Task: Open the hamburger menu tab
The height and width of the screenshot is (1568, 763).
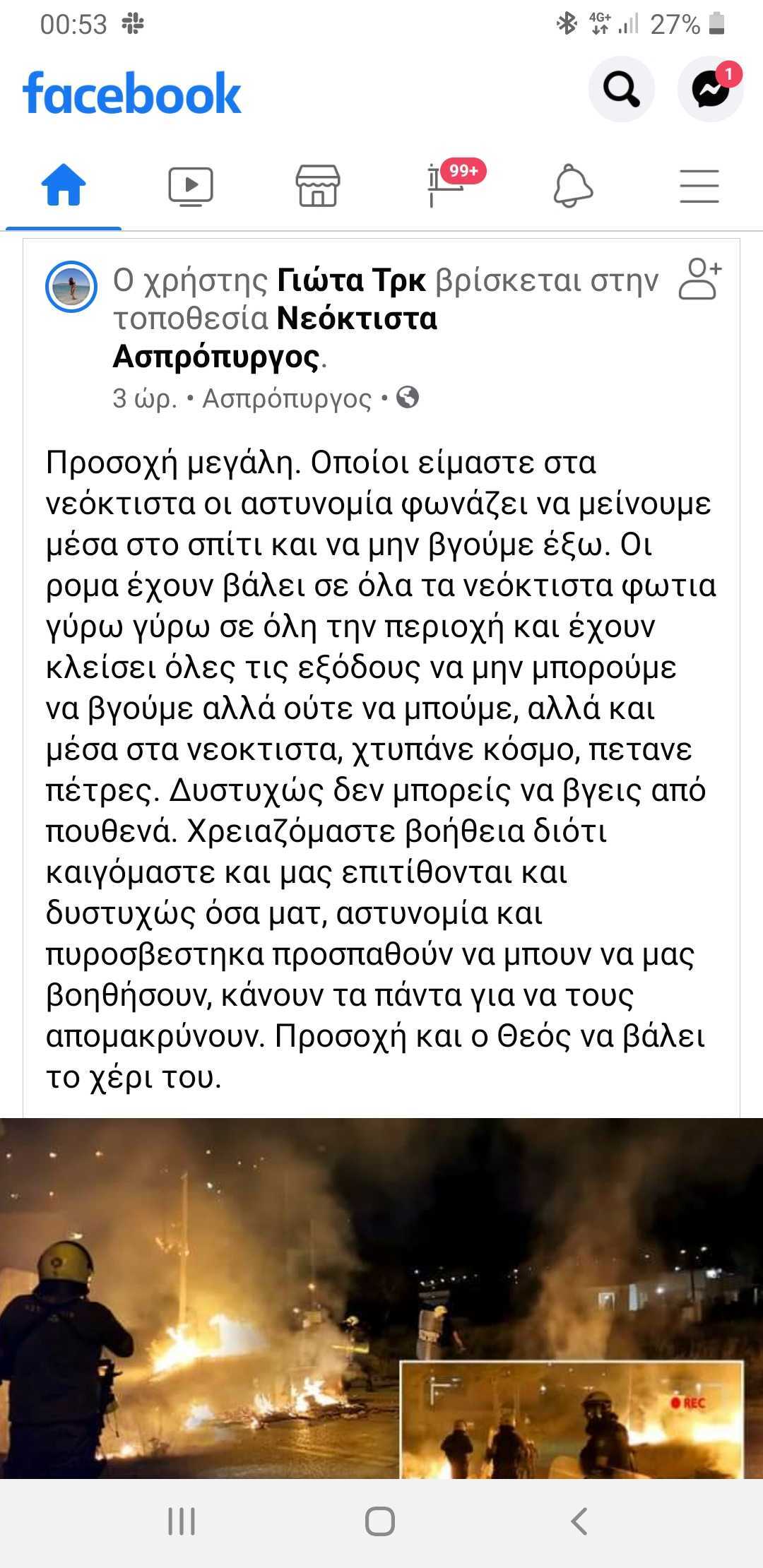Action: click(699, 187)
